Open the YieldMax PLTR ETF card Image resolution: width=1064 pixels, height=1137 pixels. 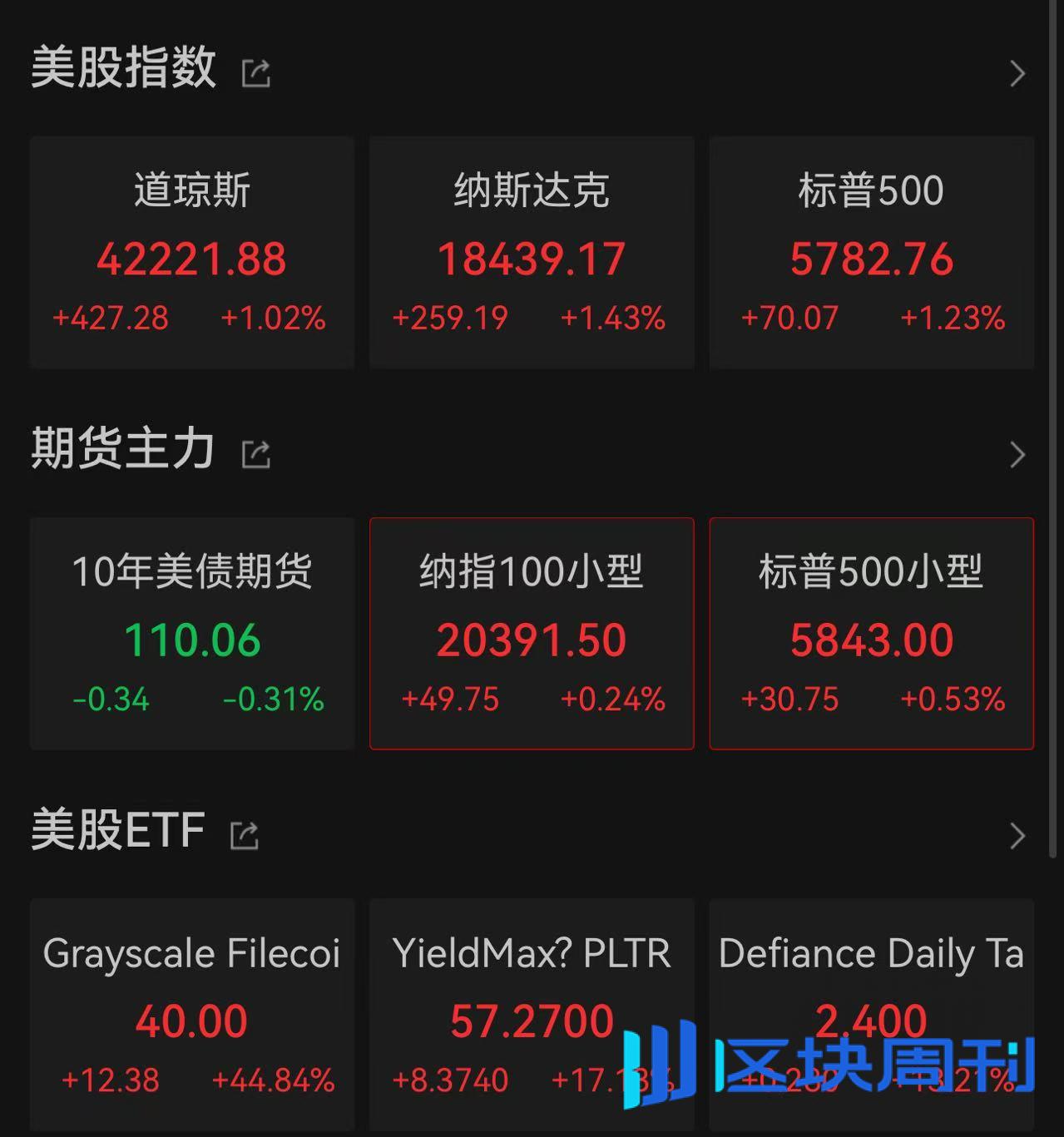(x=532, y=1015)
